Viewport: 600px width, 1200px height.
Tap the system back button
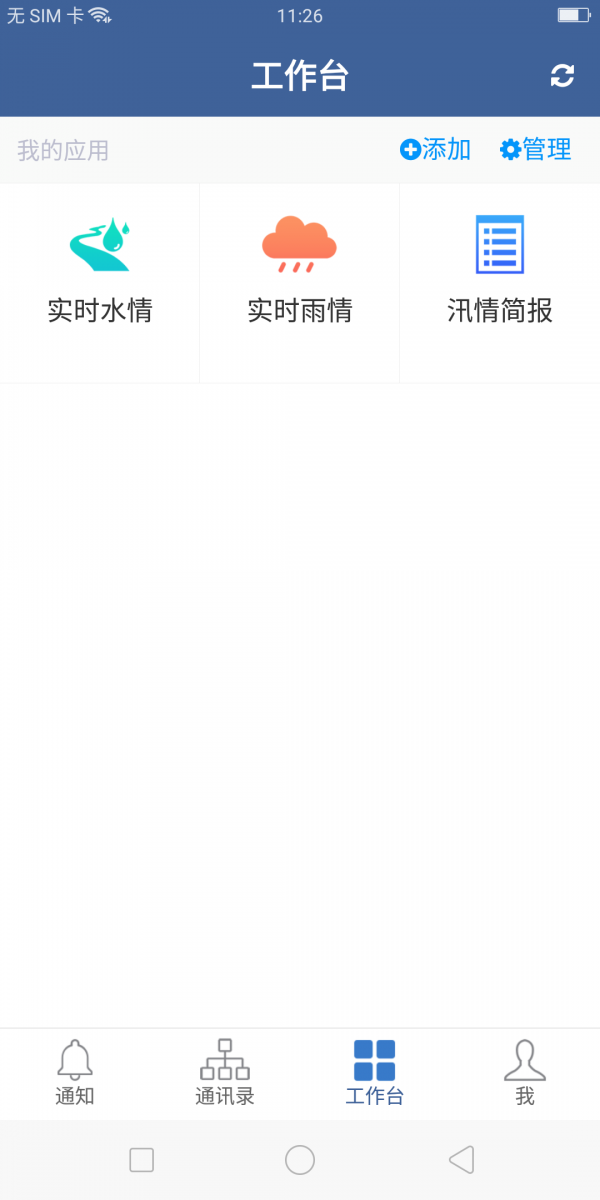461,1160
